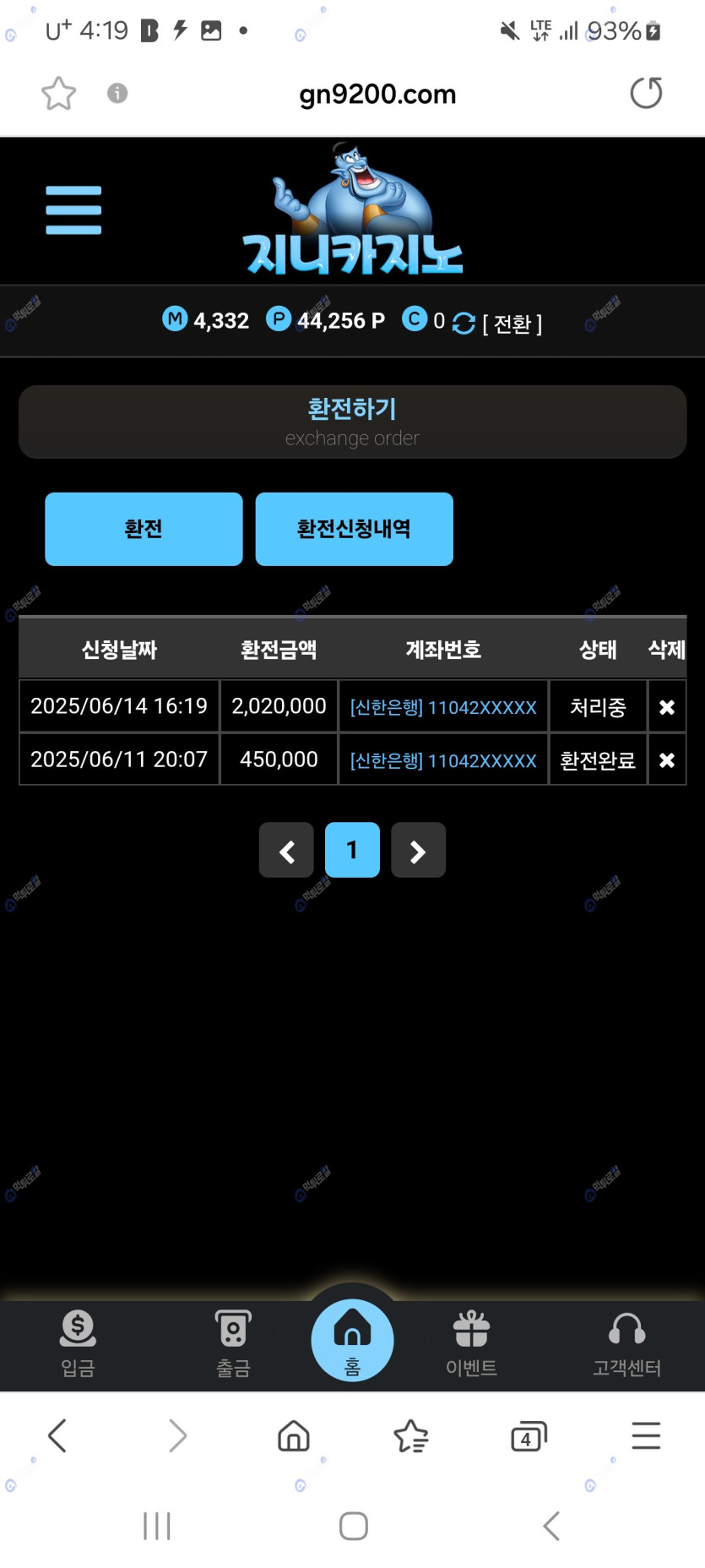
Task: Open the 이벤트 events tab
Action: pyautogui.click(x=471, y=1342)
